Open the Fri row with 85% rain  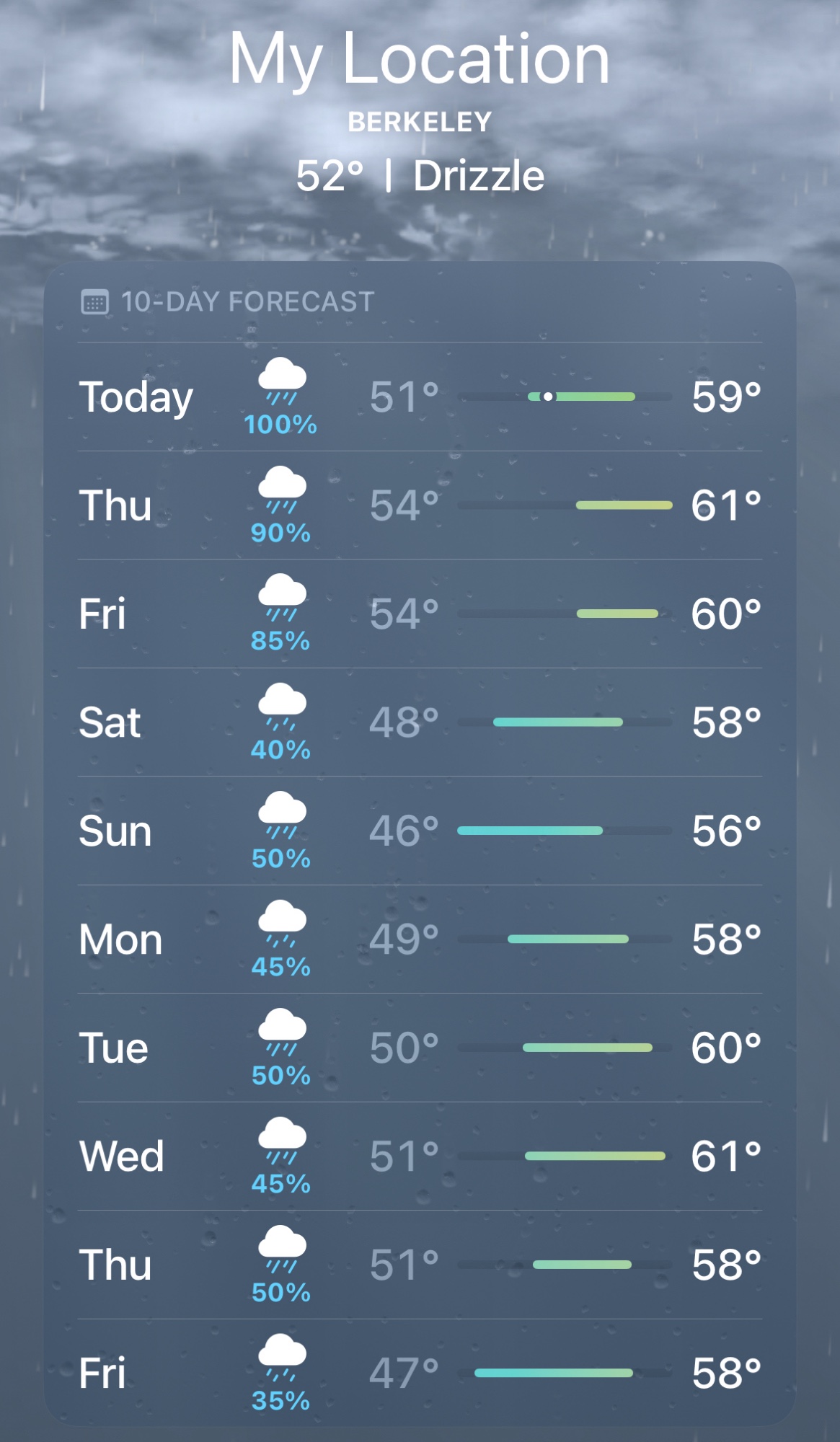(x=420, y=614)
